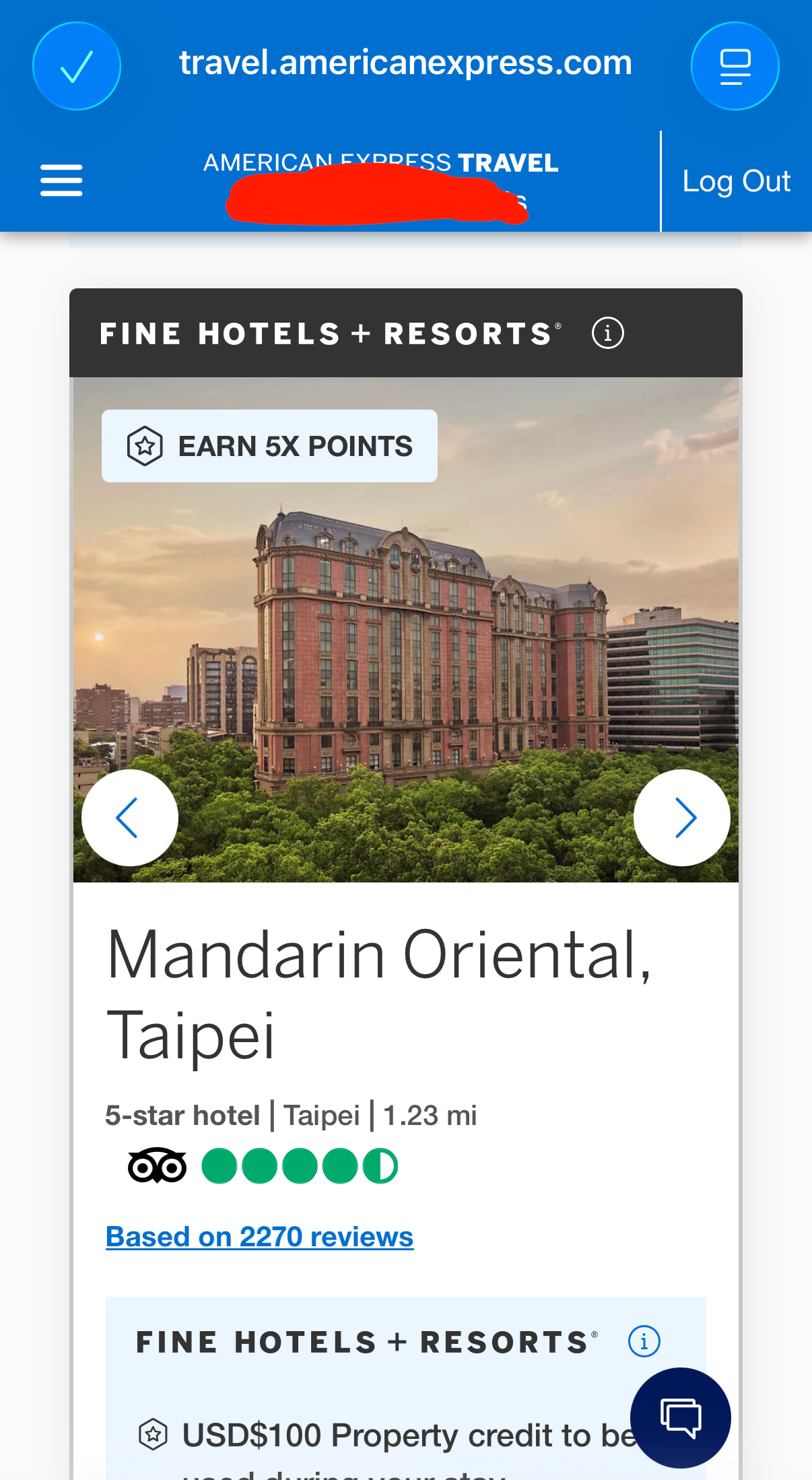Screen dimensions: 812x1480
Task: Log out of the account
Action: click(736, 181)
